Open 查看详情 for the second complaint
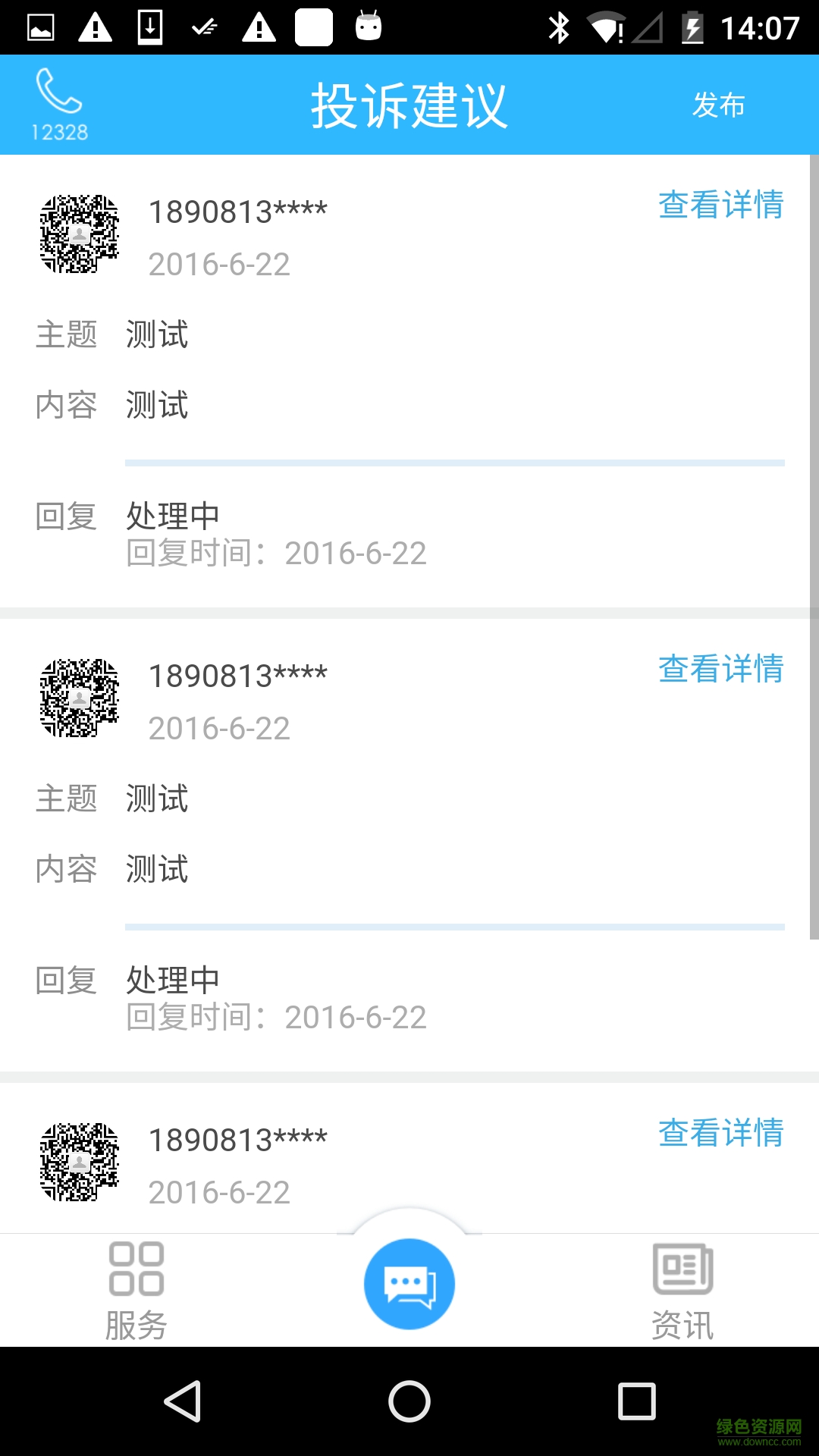Viewport: 819px width, 1456px height. coord(721,670)
